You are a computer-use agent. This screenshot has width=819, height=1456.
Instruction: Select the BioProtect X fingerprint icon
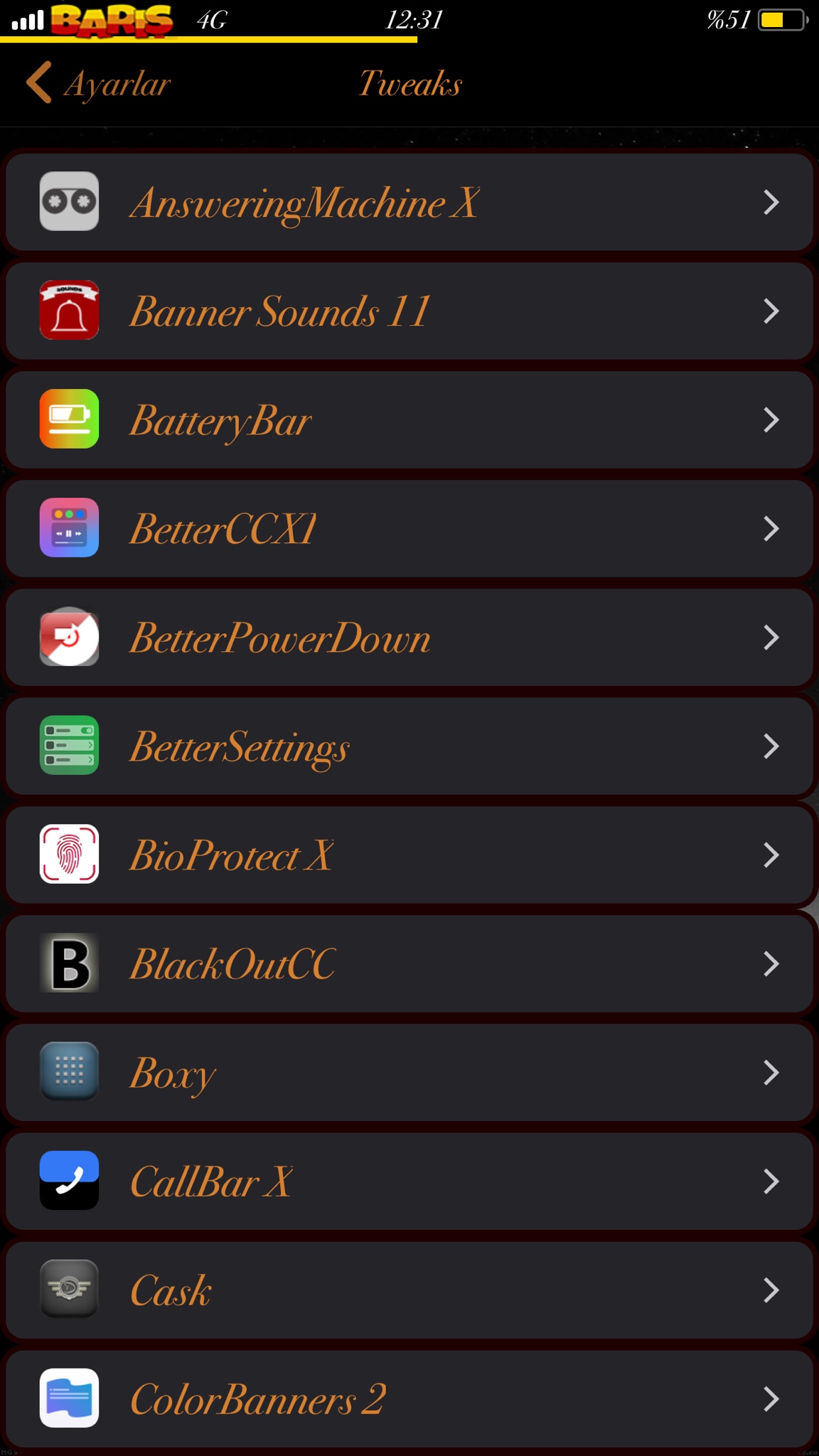[69, 855]
